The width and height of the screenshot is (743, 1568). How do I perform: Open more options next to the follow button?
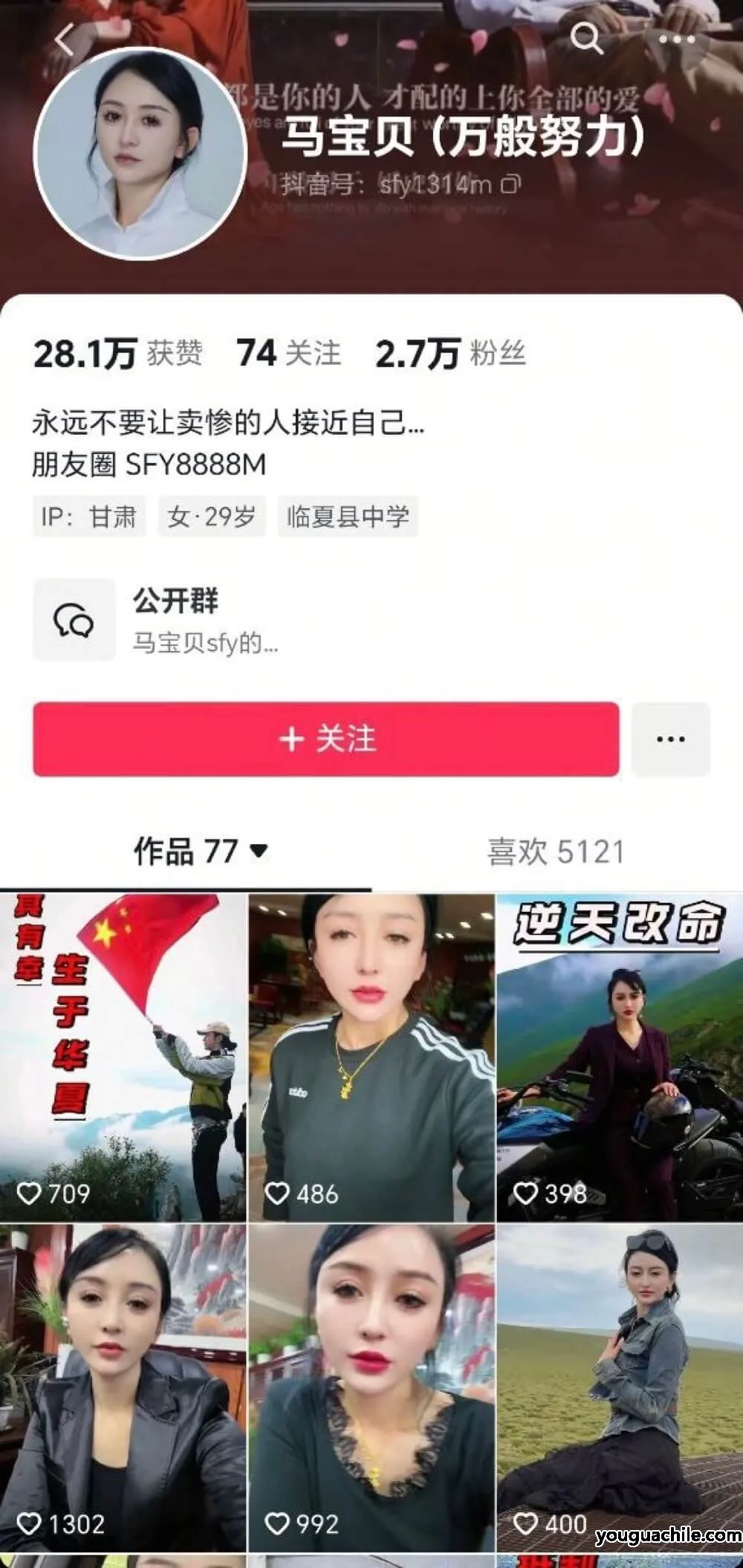(670, 739)
